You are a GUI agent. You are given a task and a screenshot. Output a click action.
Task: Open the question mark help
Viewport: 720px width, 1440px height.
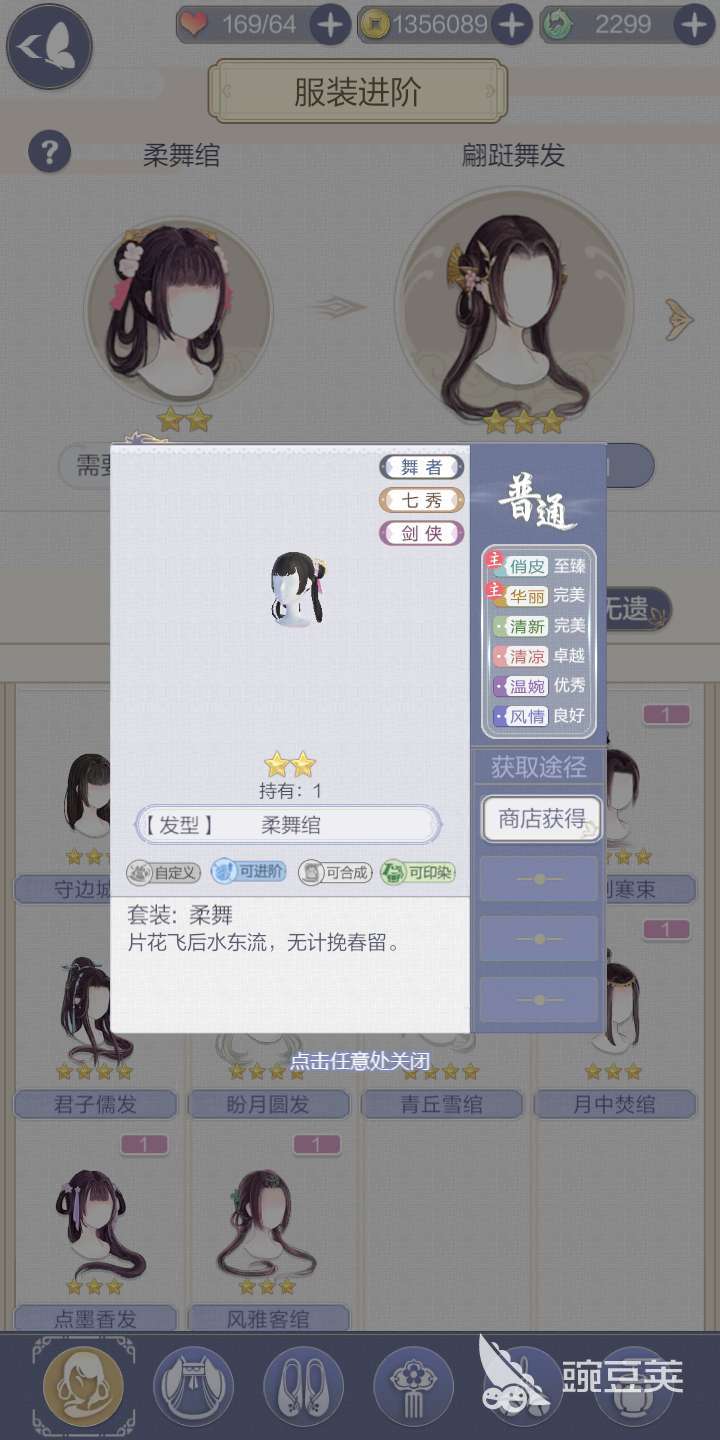coord(49,152)
